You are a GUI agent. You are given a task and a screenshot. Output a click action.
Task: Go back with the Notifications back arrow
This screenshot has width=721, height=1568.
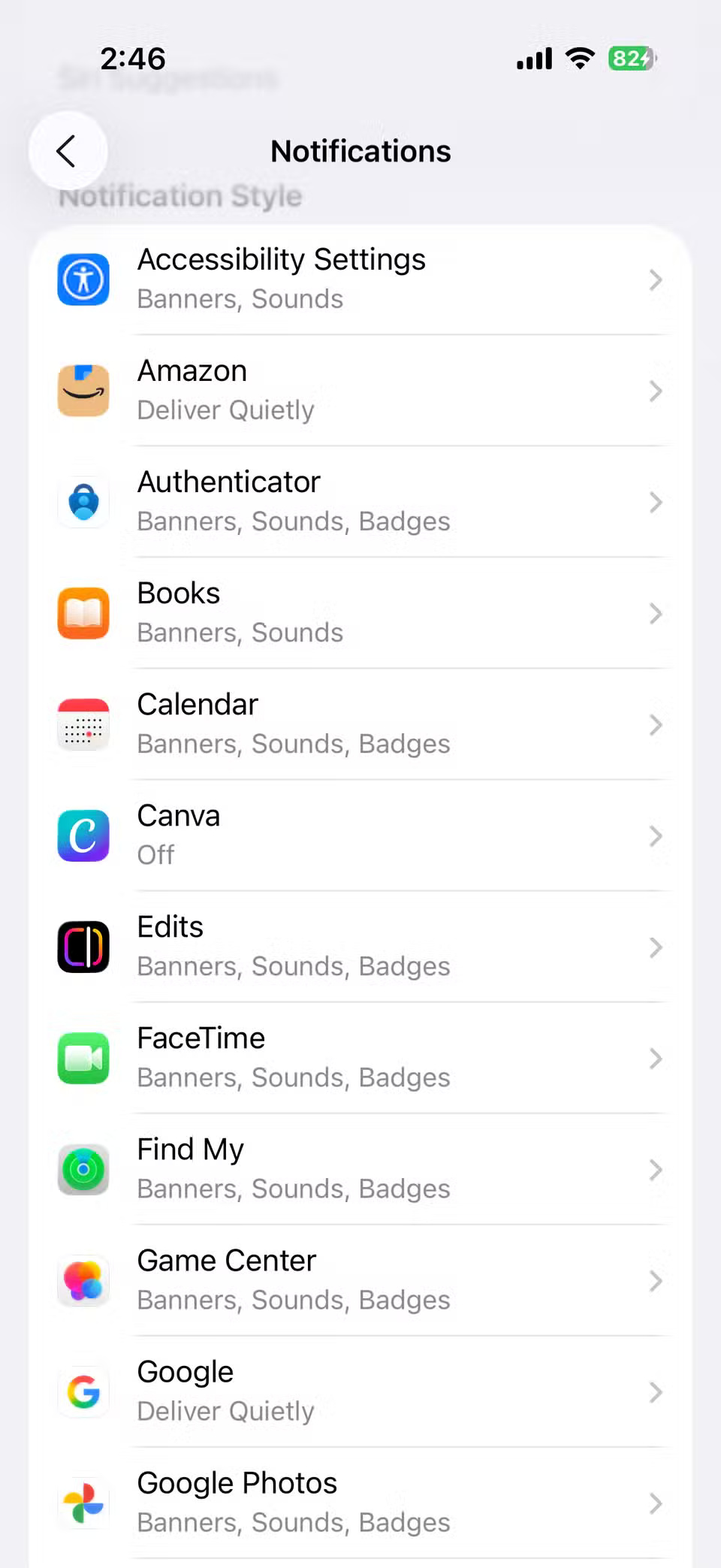pos(68,150)
